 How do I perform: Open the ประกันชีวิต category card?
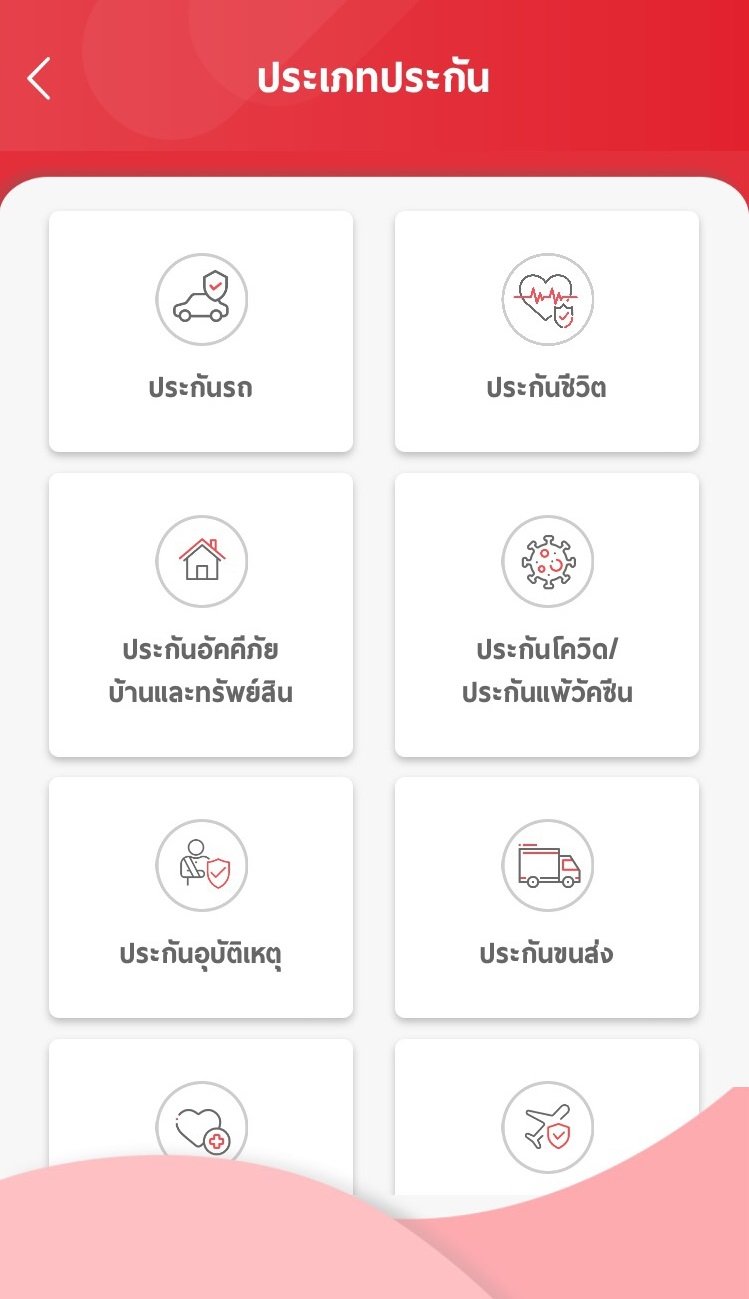(x=547, y=330)
